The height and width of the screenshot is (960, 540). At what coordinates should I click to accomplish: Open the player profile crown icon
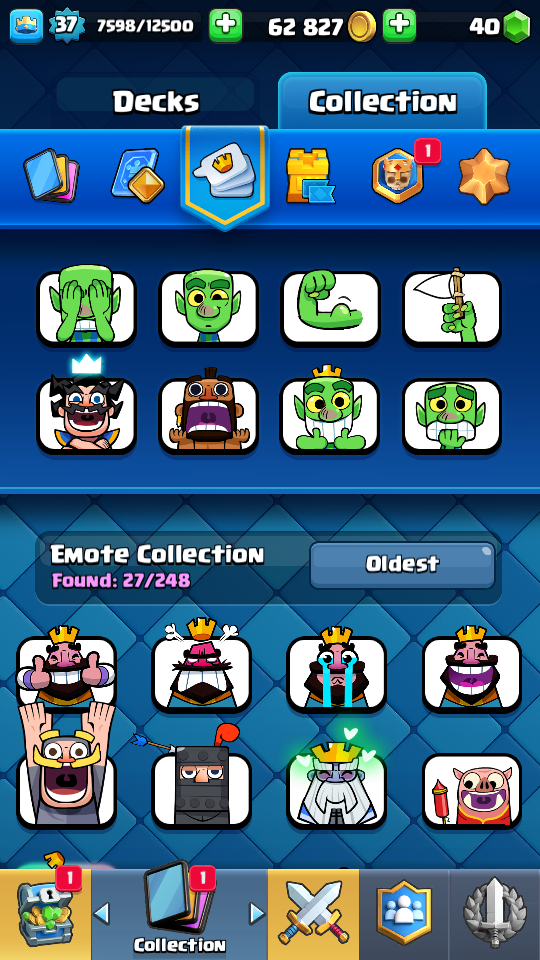pos(26,26)
